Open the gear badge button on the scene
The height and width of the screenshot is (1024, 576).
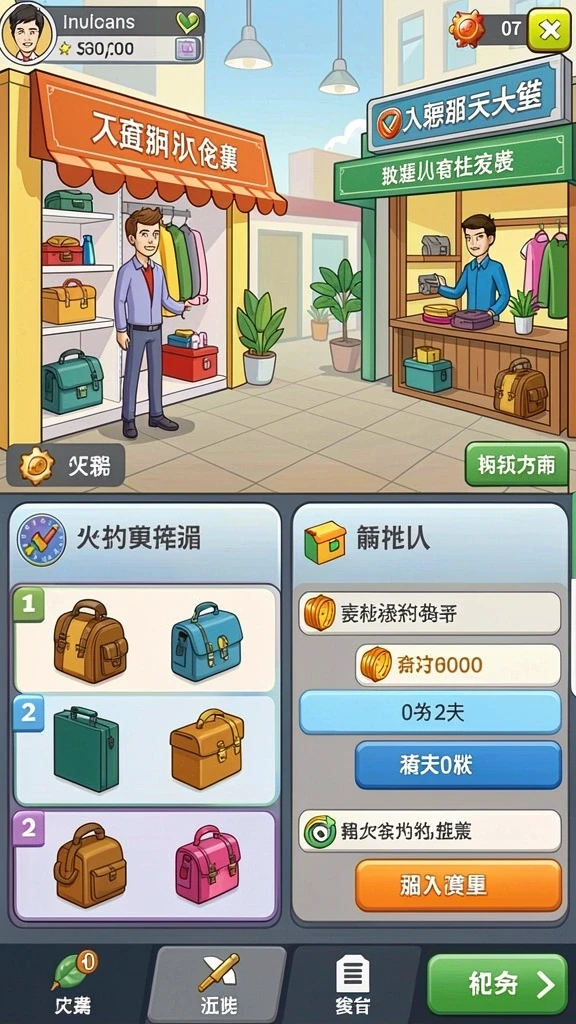click(65, 466)
